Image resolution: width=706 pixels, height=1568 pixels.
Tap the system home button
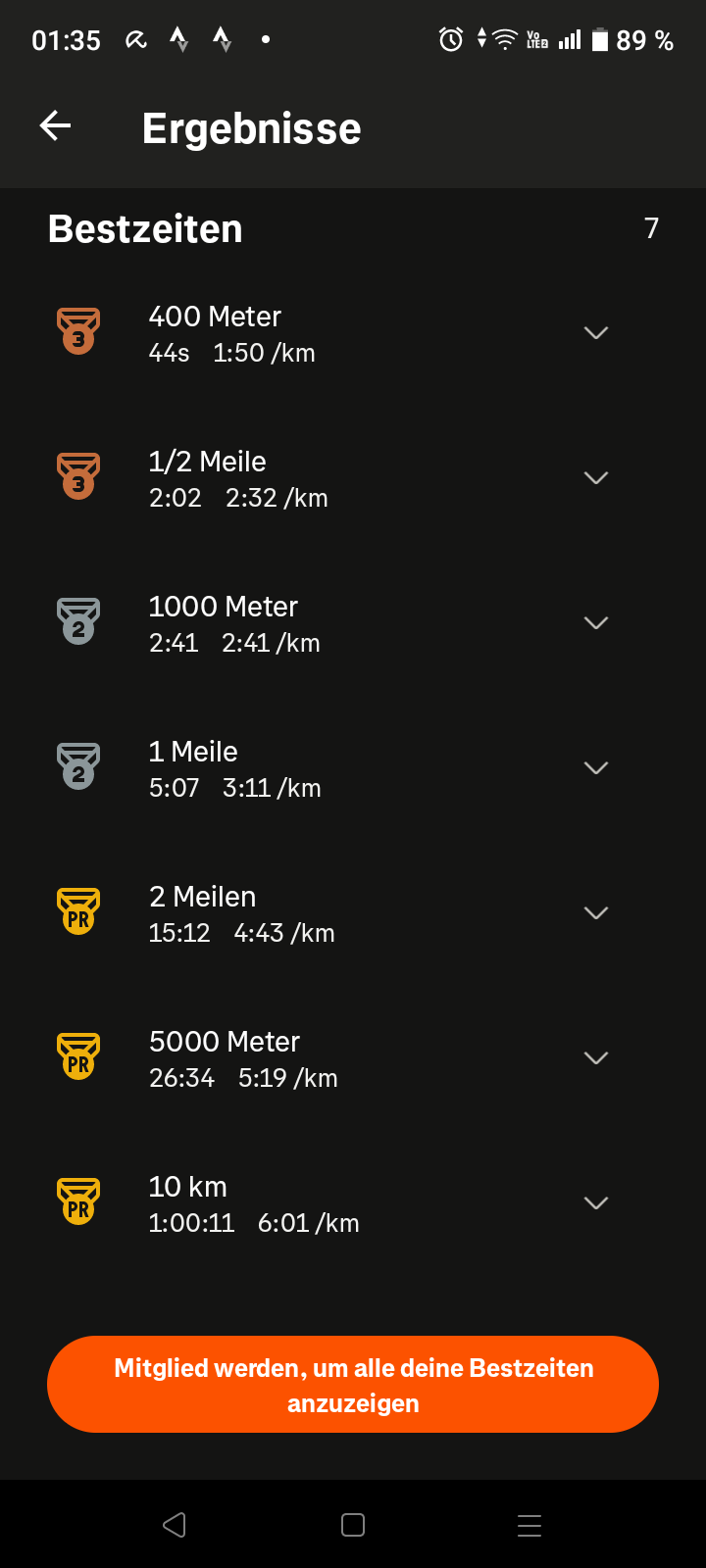(x=353, y=1525)
